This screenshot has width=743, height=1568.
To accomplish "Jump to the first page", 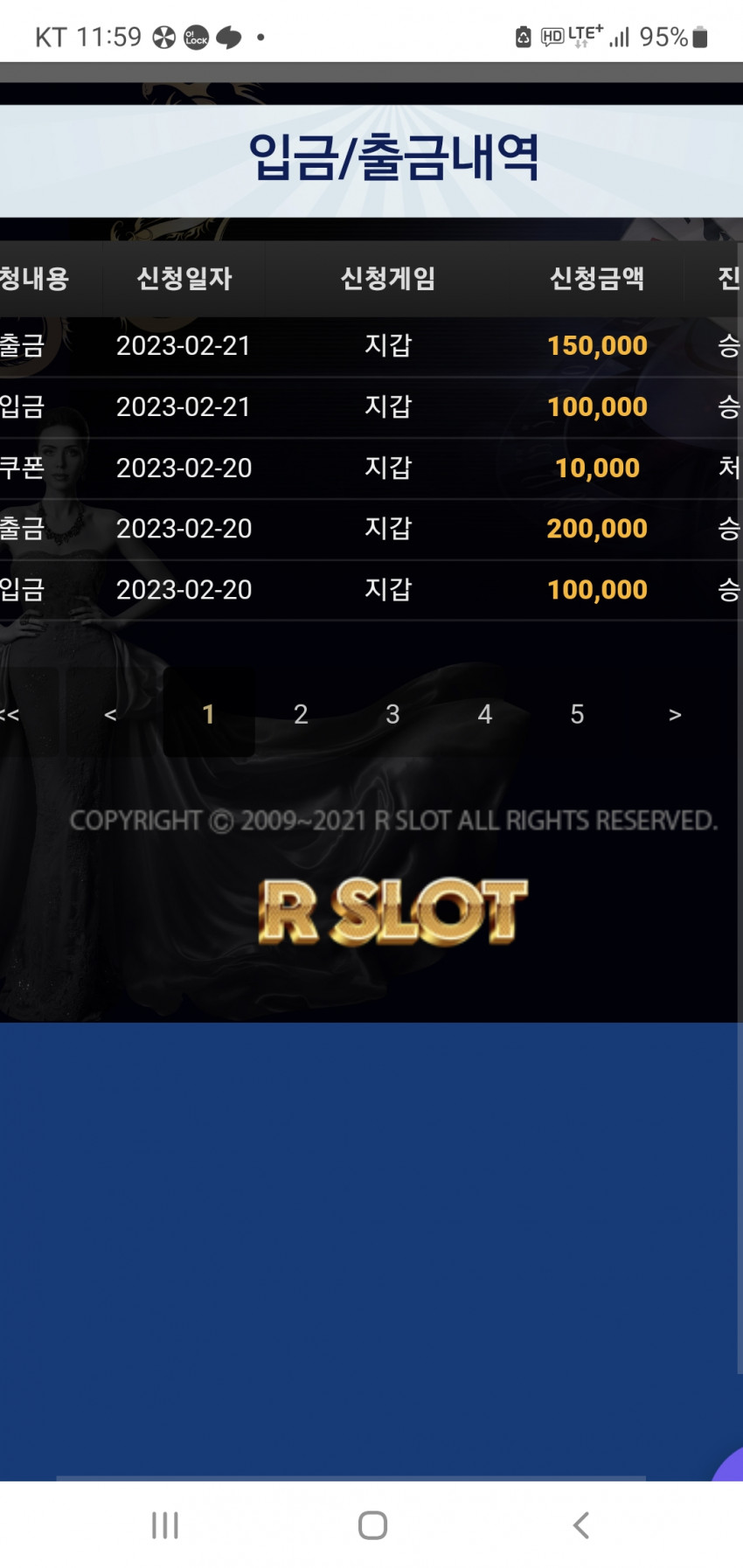I will (x=10, y=714).
